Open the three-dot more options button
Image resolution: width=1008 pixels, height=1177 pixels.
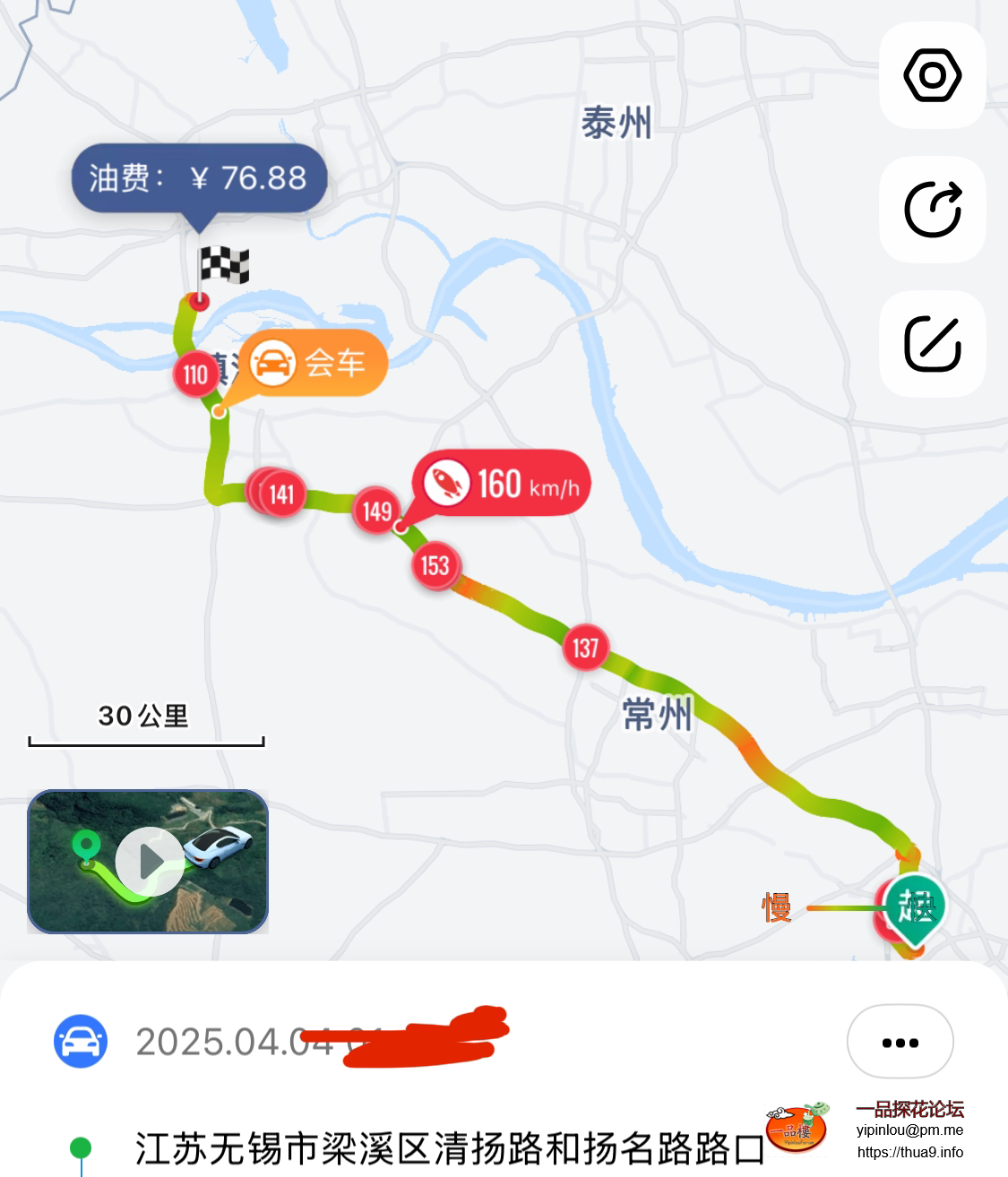tap(900, 1042)
